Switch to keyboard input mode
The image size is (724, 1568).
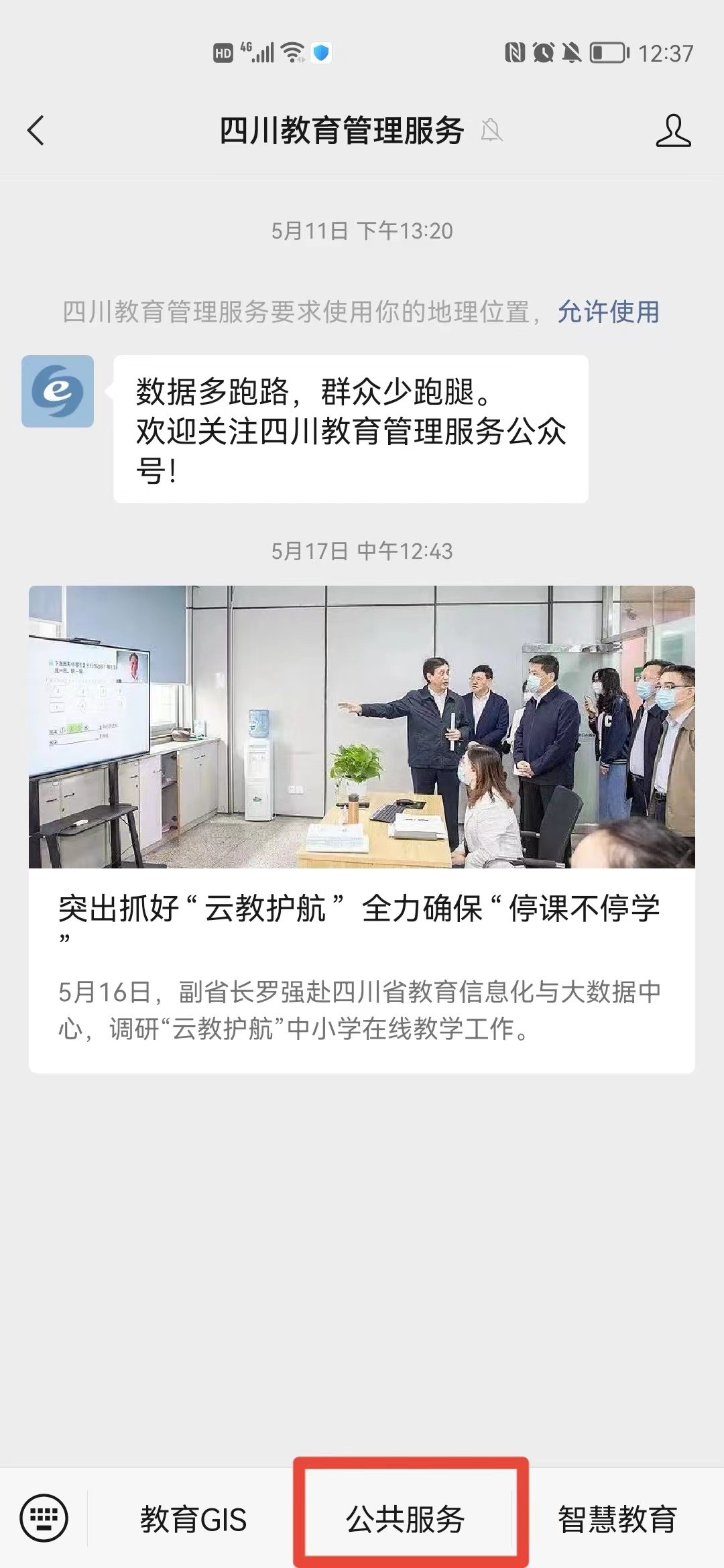point(44,1517)
